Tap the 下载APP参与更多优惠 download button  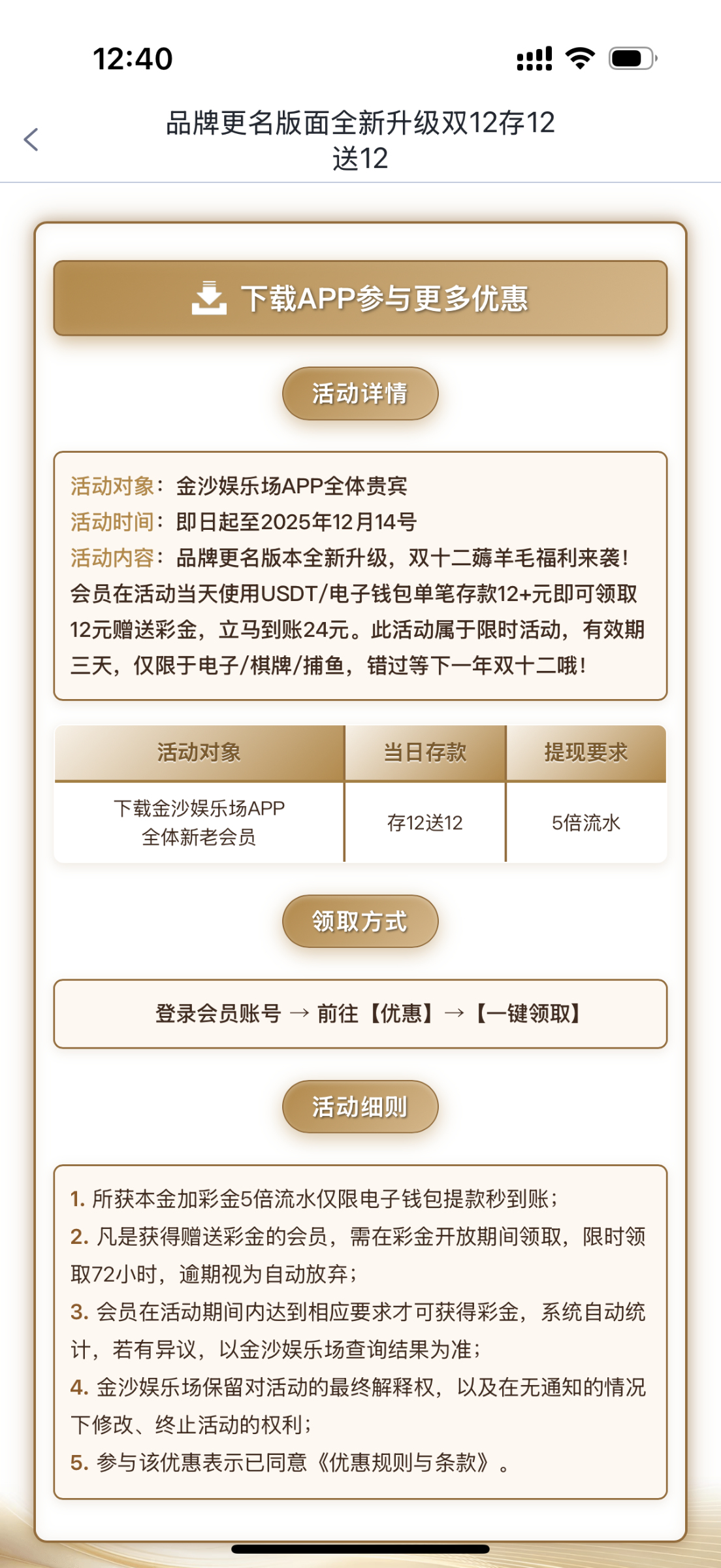pos(360,299)
